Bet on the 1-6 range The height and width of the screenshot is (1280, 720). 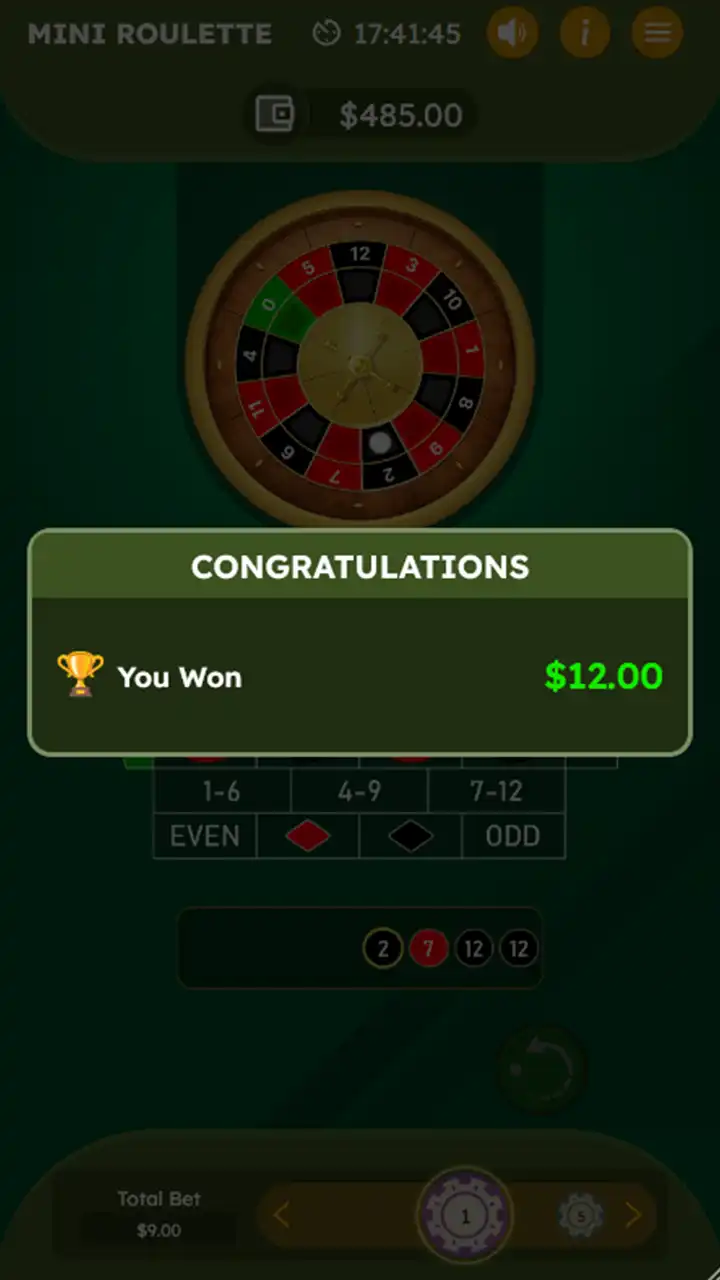[221, 792]
